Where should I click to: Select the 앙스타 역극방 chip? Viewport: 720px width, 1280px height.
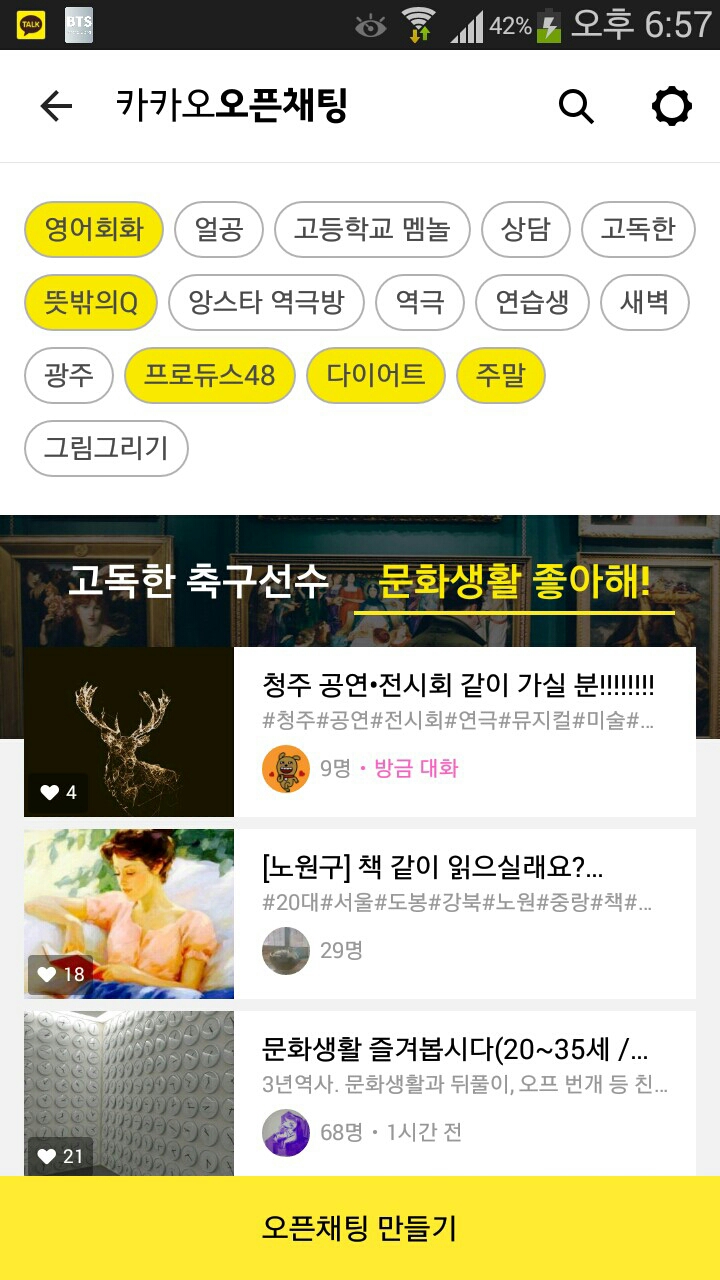pos(266,302)
